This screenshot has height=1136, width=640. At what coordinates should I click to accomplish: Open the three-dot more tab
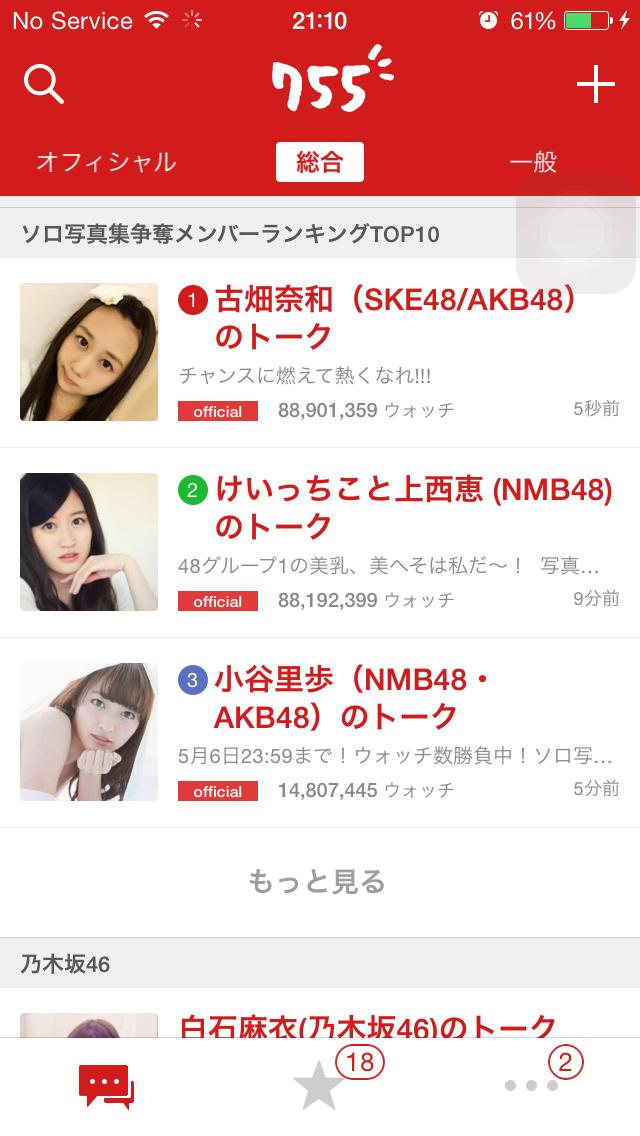coord(534,1087)
